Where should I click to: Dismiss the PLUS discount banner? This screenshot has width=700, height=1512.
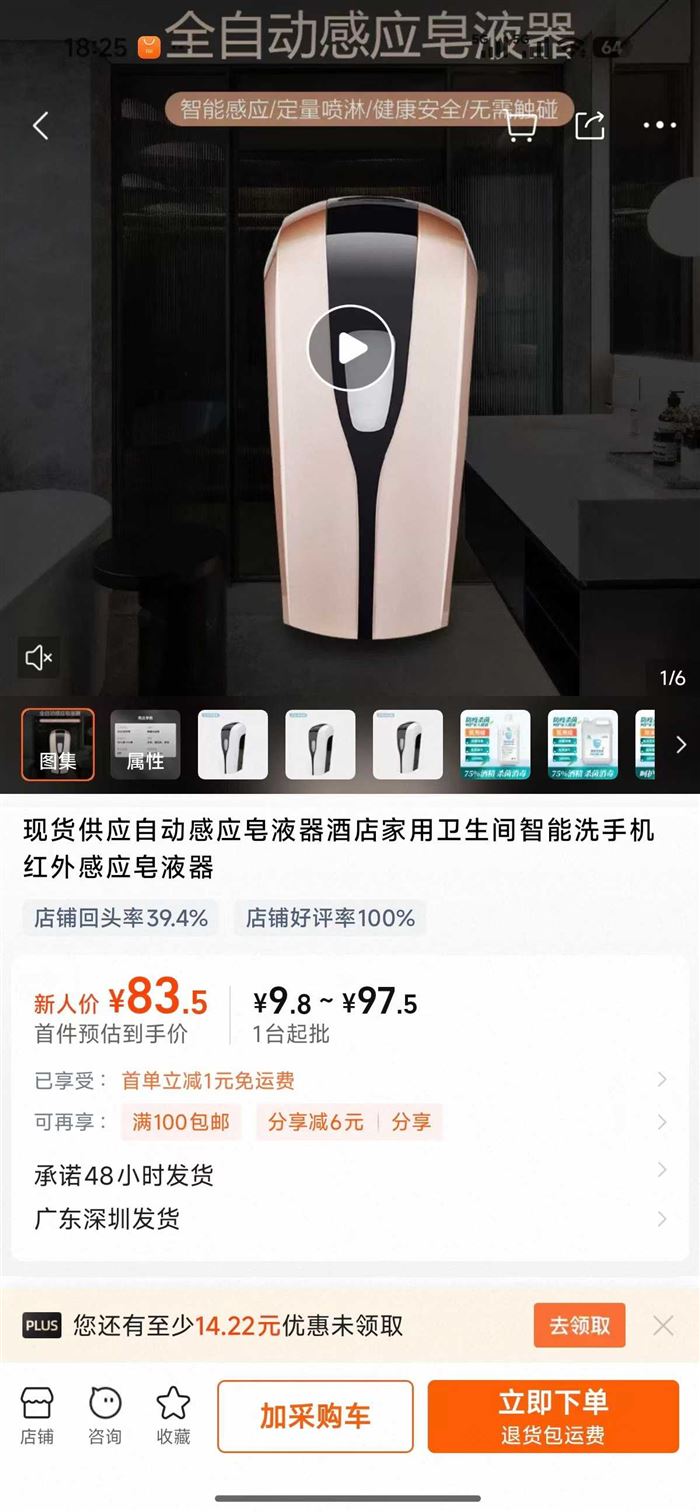pos(663,1326)
